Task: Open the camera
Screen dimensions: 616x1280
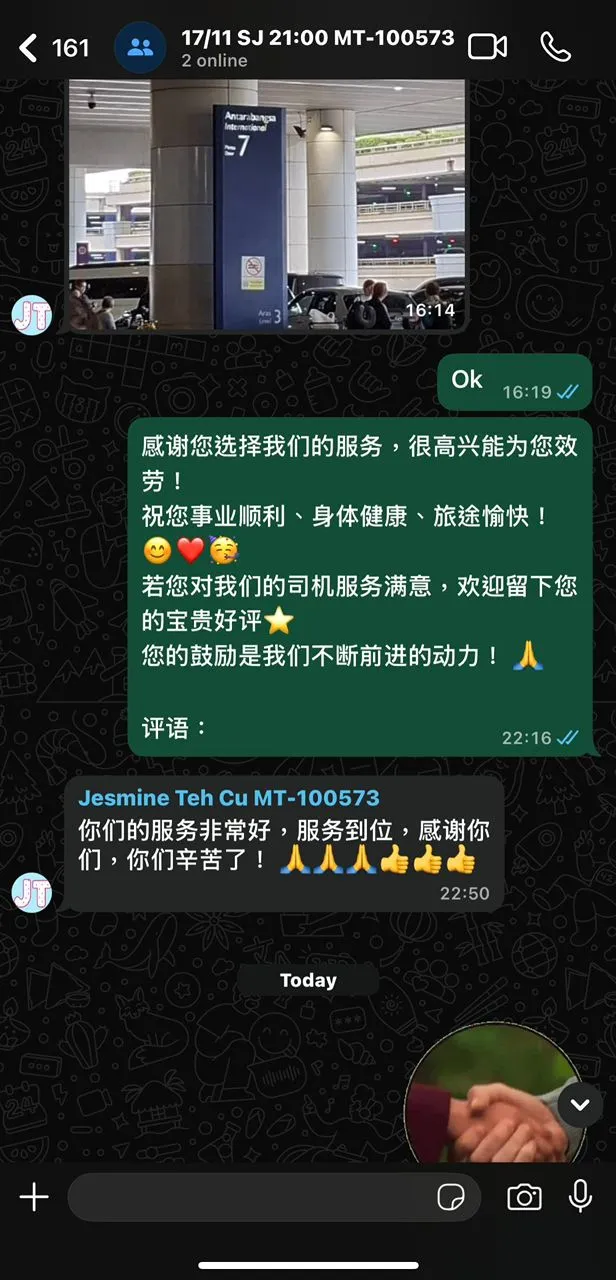Action: (524, 1197)
